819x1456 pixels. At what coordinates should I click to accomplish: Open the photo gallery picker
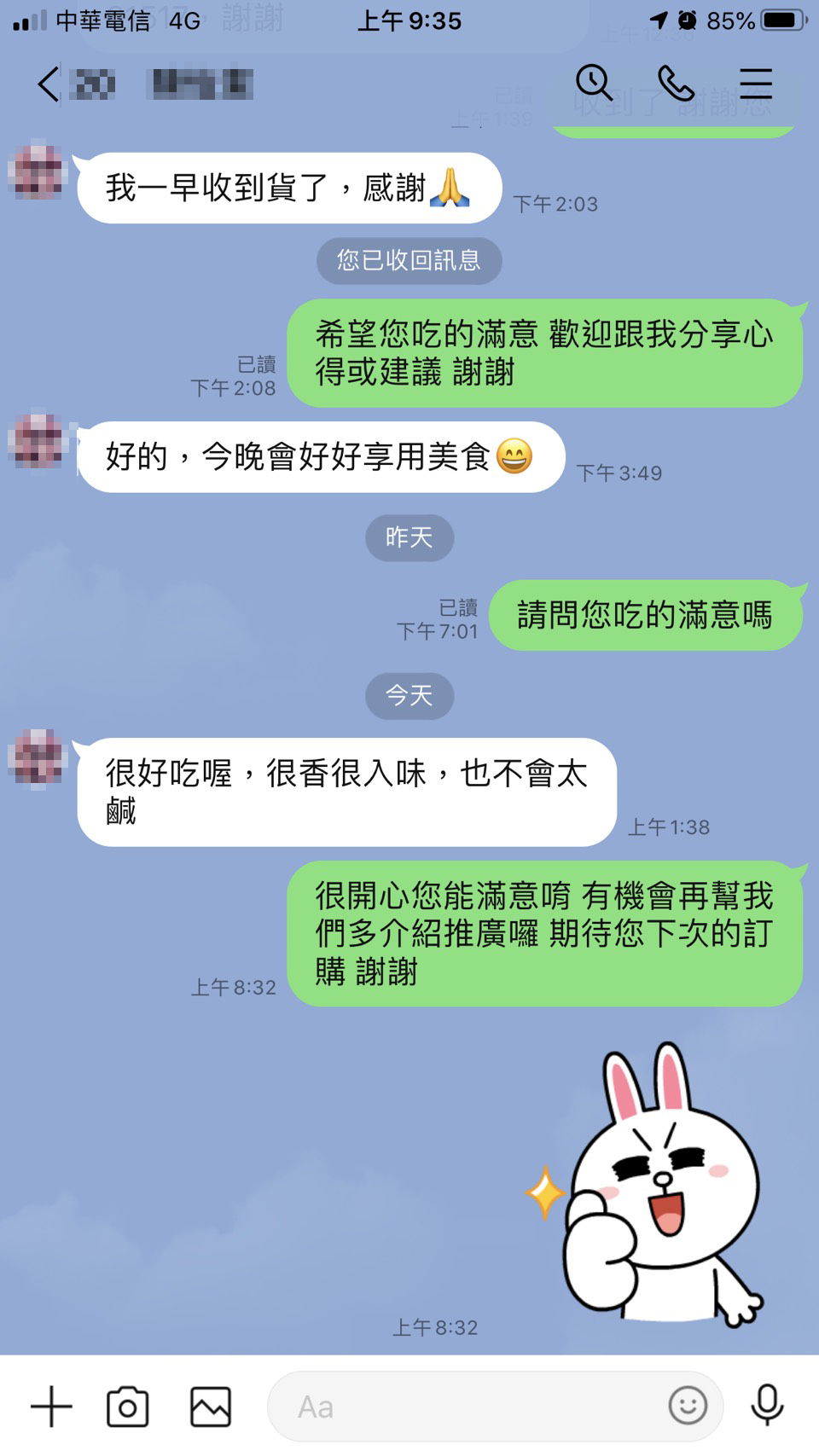click(210, 1407)
